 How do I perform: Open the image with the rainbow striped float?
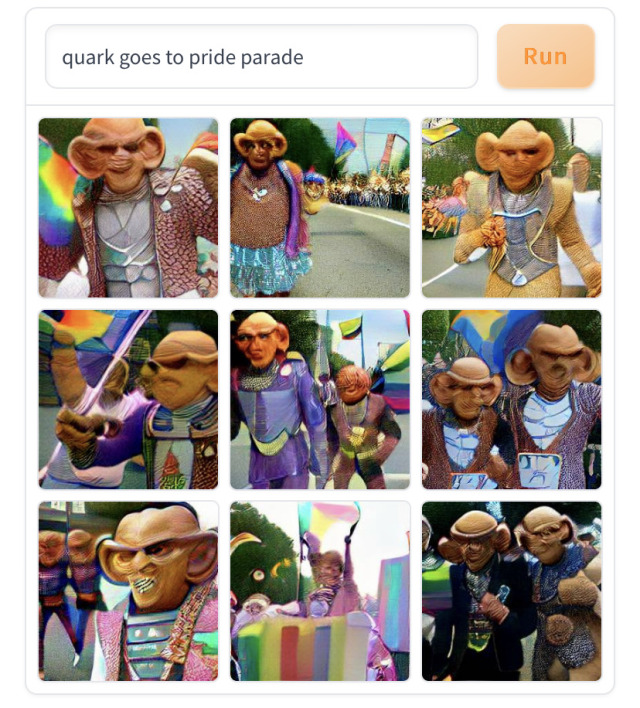click(320, 591)
